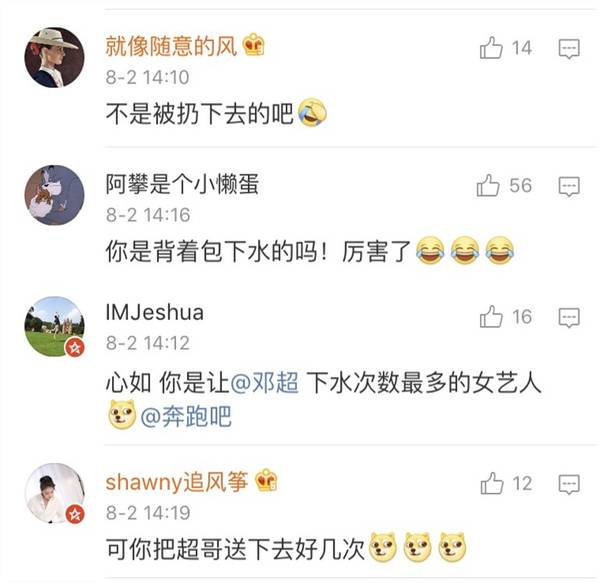Image resolution: width=600 pixels, height=583 pixels.
Task: Reply to 阿攀是个小懒蛋's comment
Action: pos(569,185)
